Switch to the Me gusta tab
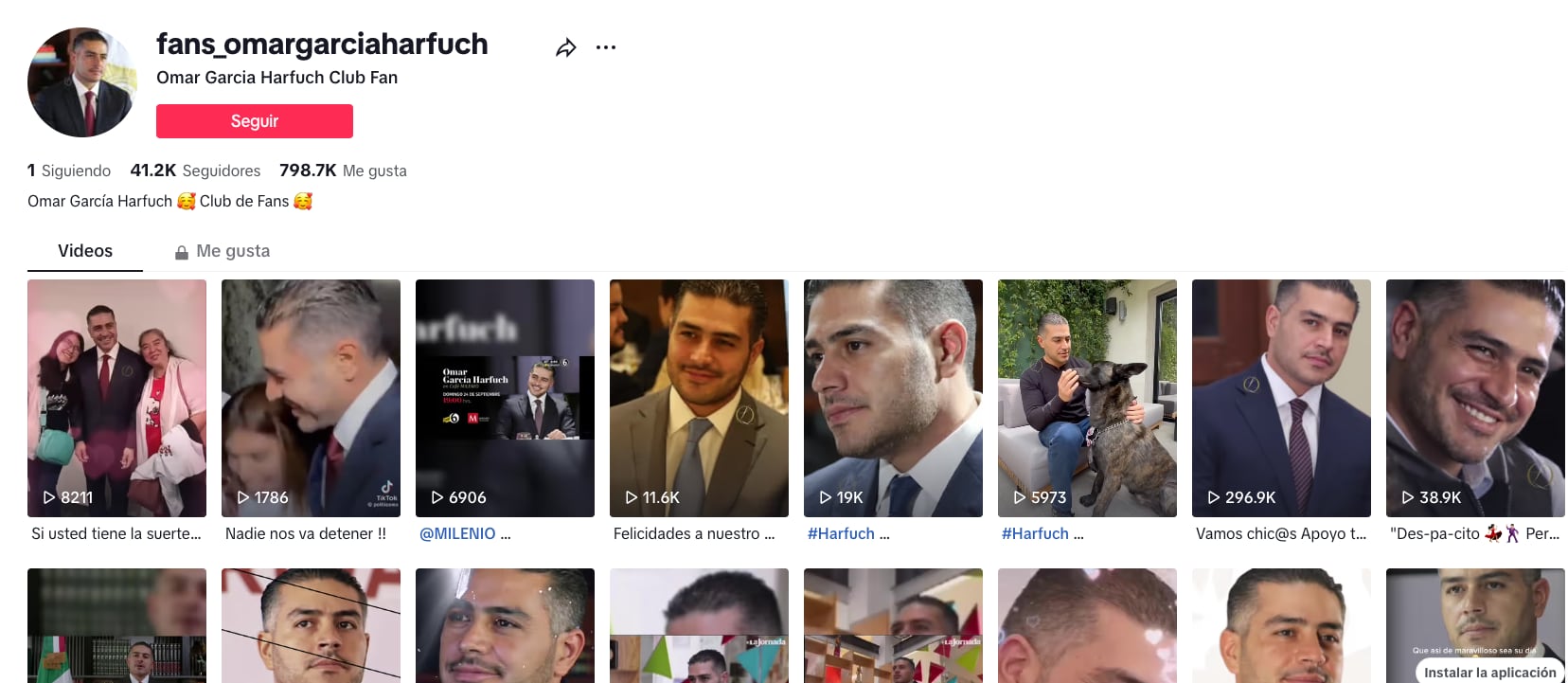Viewport: 1568px width, 683px height. tap(223, 251)
